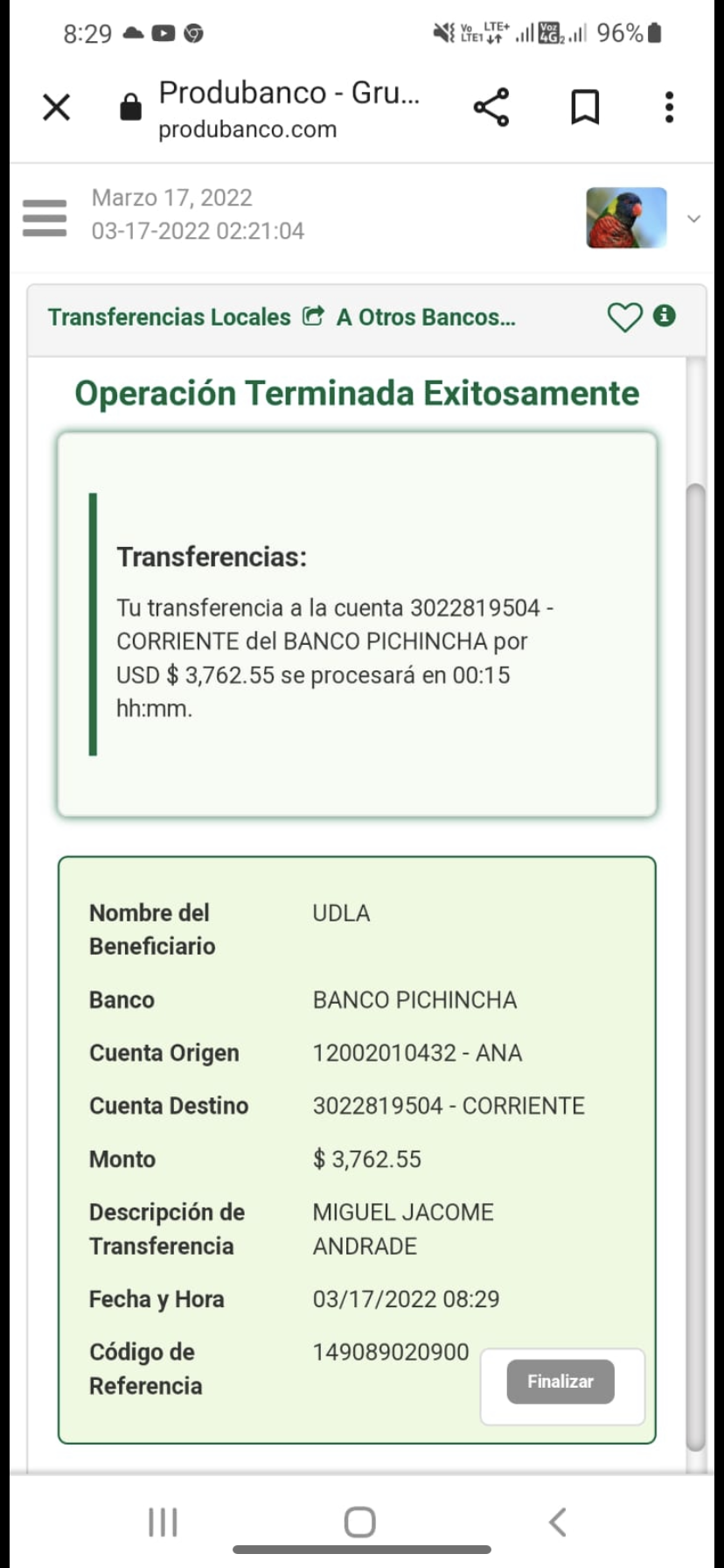Bookmark the current page

coord(585,108)
